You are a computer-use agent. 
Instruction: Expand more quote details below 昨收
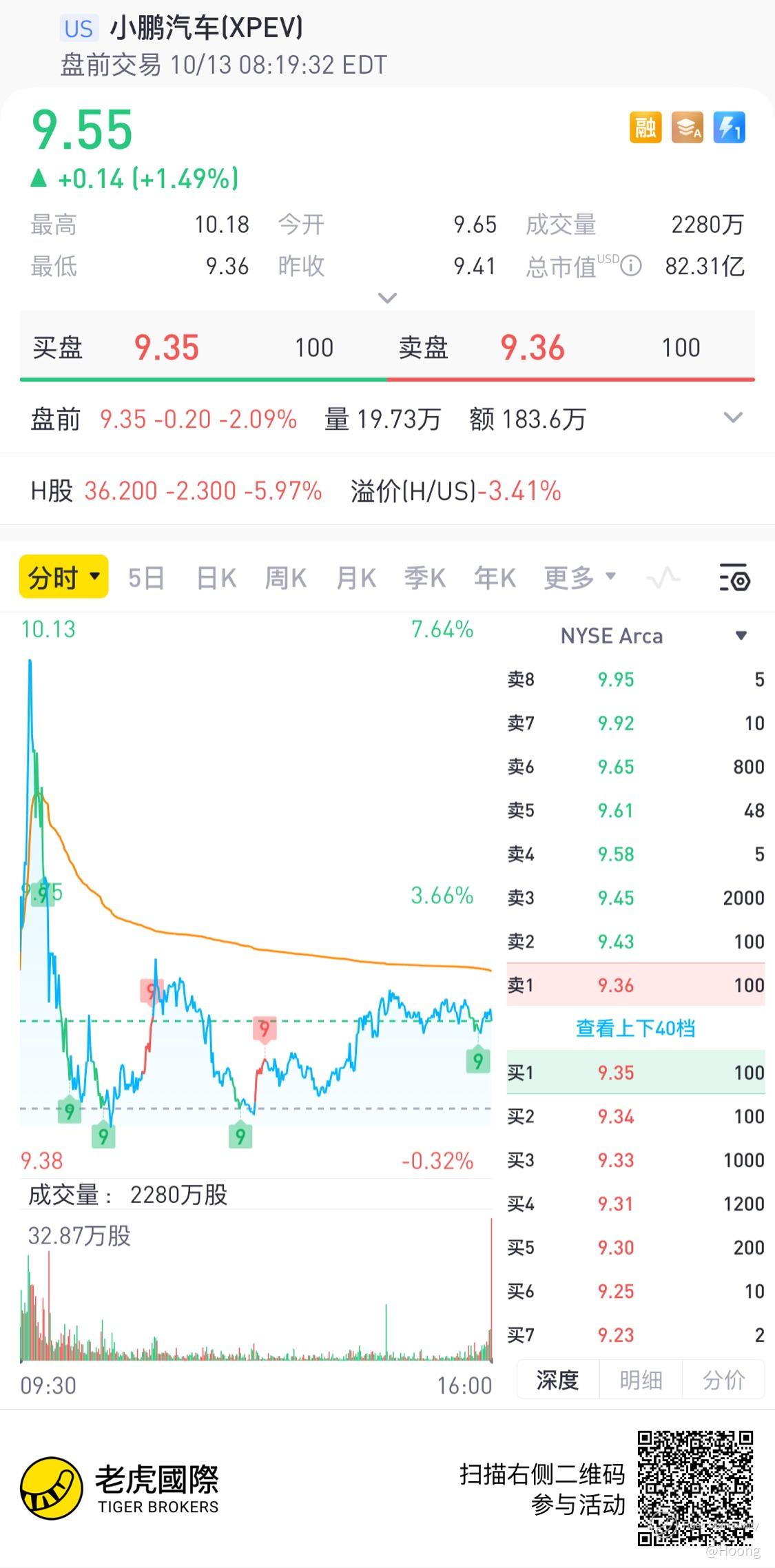point(388,298)
